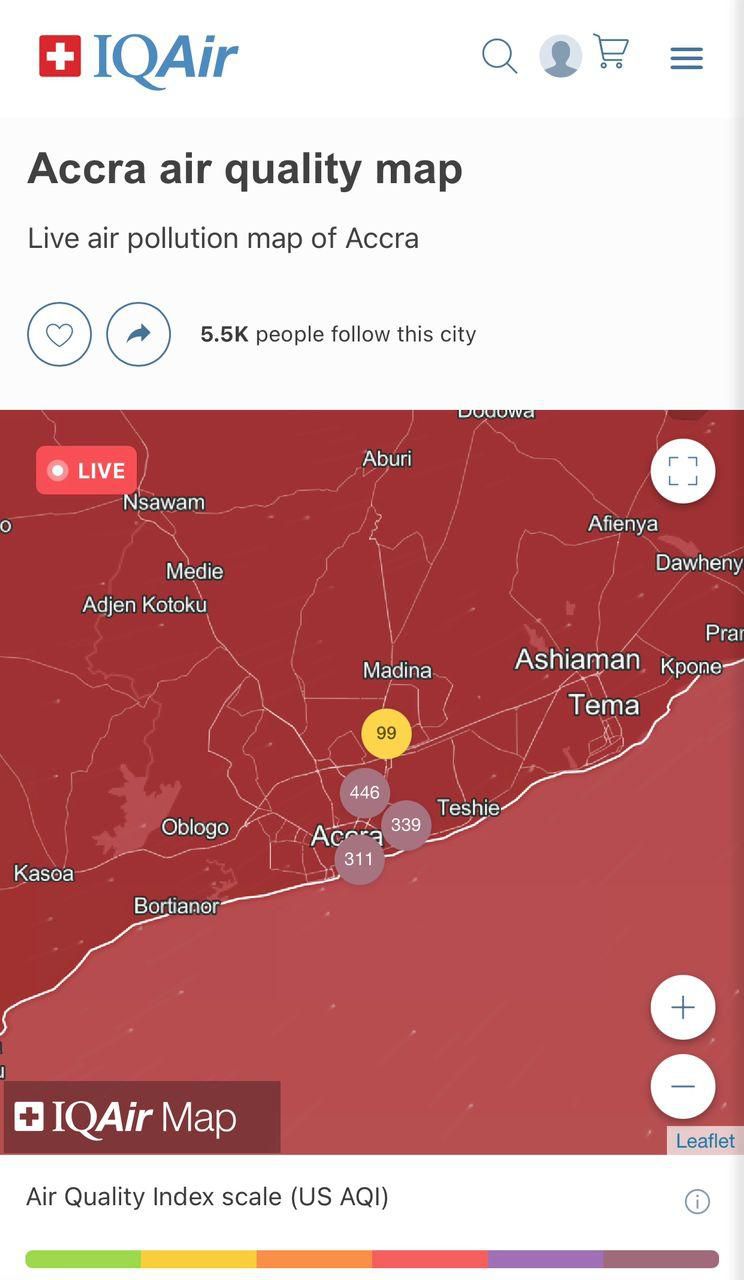Open the shopping cart
Viewport: 744px width, 1280px height.
pyautogui.click(x=611, y=52)
